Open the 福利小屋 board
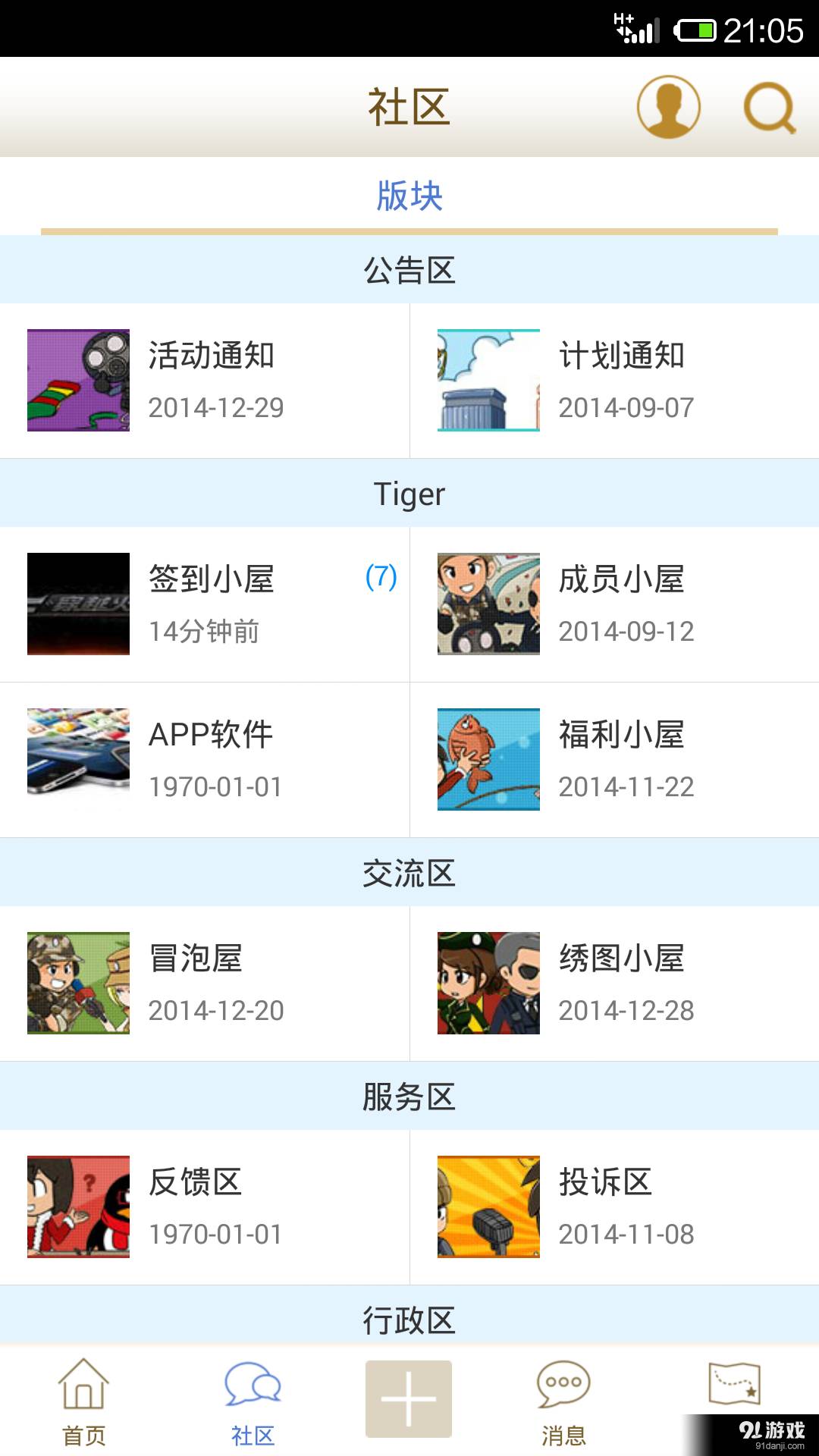 tap(614, 760)
